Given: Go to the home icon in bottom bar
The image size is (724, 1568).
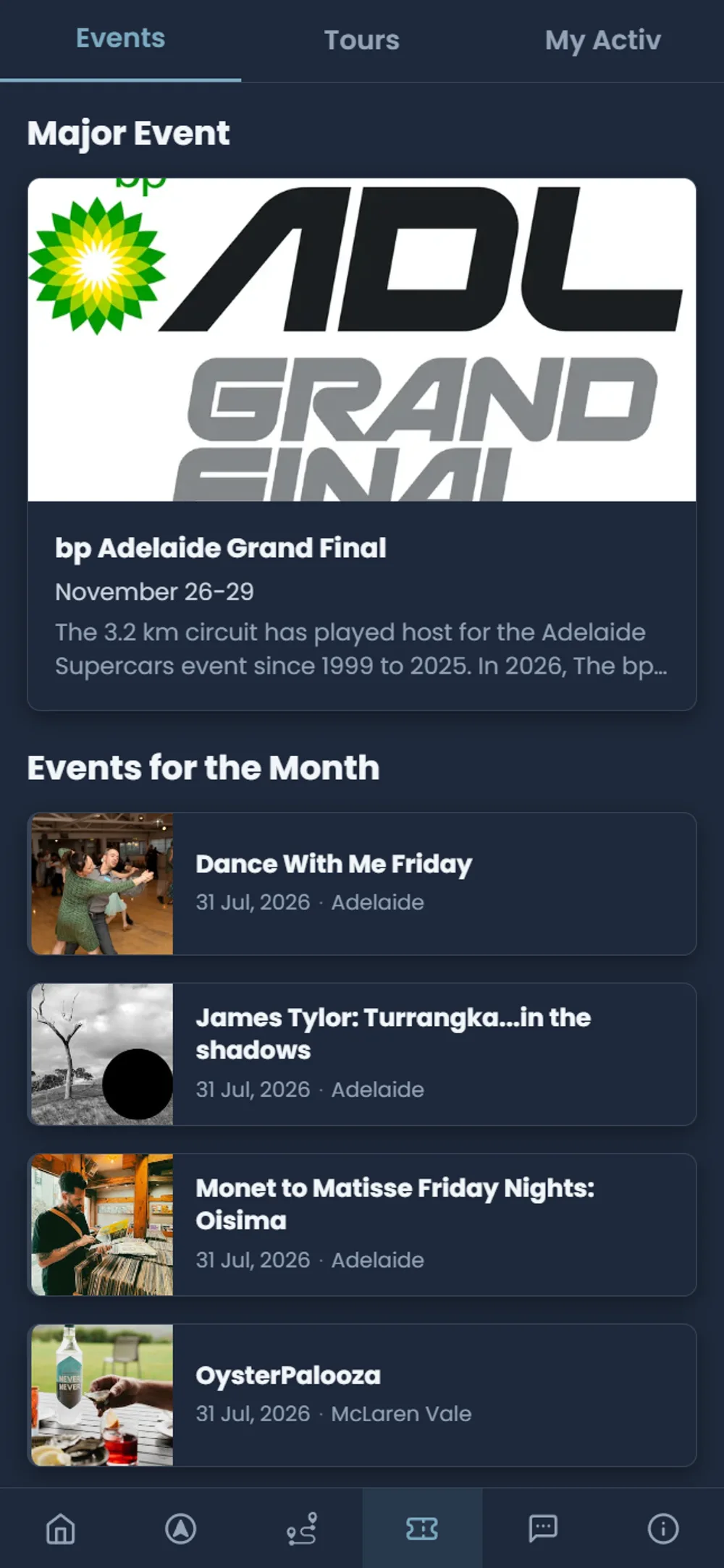Looking at the screenshot, I should click(60, 1529).
